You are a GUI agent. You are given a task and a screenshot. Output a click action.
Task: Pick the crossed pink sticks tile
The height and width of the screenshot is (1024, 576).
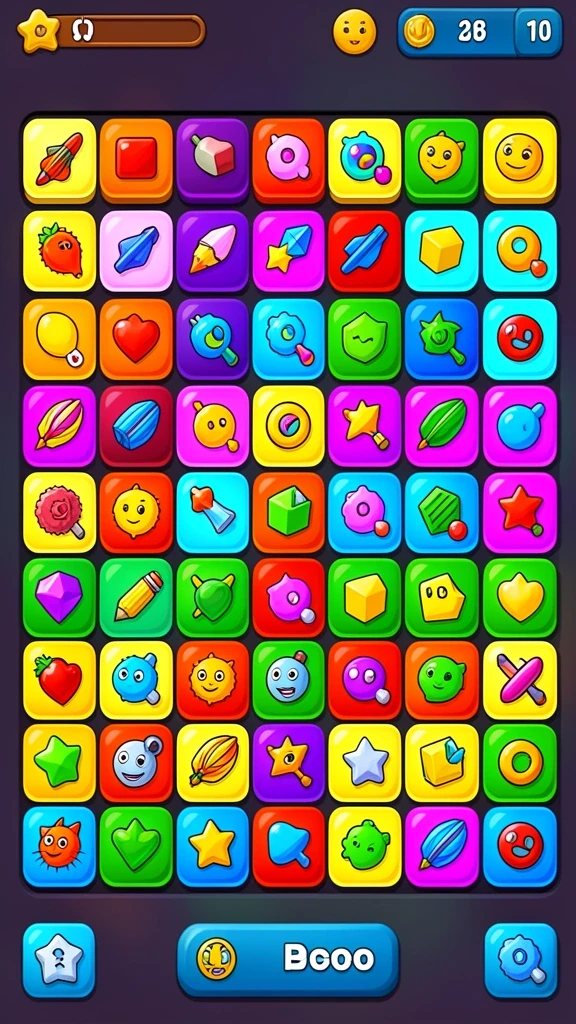(520, 680)
